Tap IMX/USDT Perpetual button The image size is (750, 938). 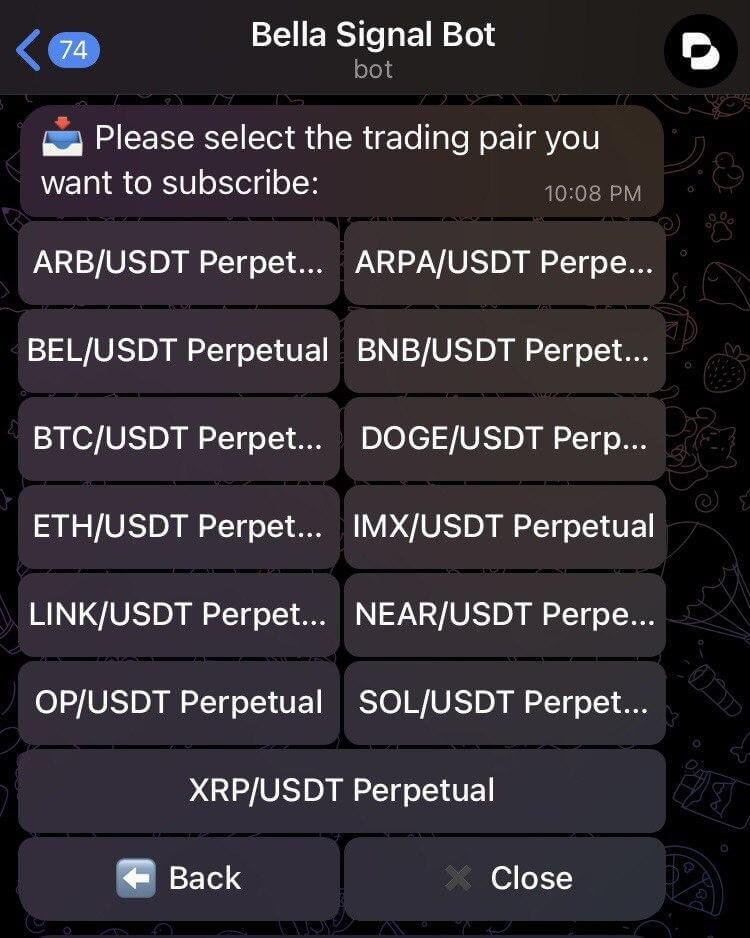click(504, 527)
